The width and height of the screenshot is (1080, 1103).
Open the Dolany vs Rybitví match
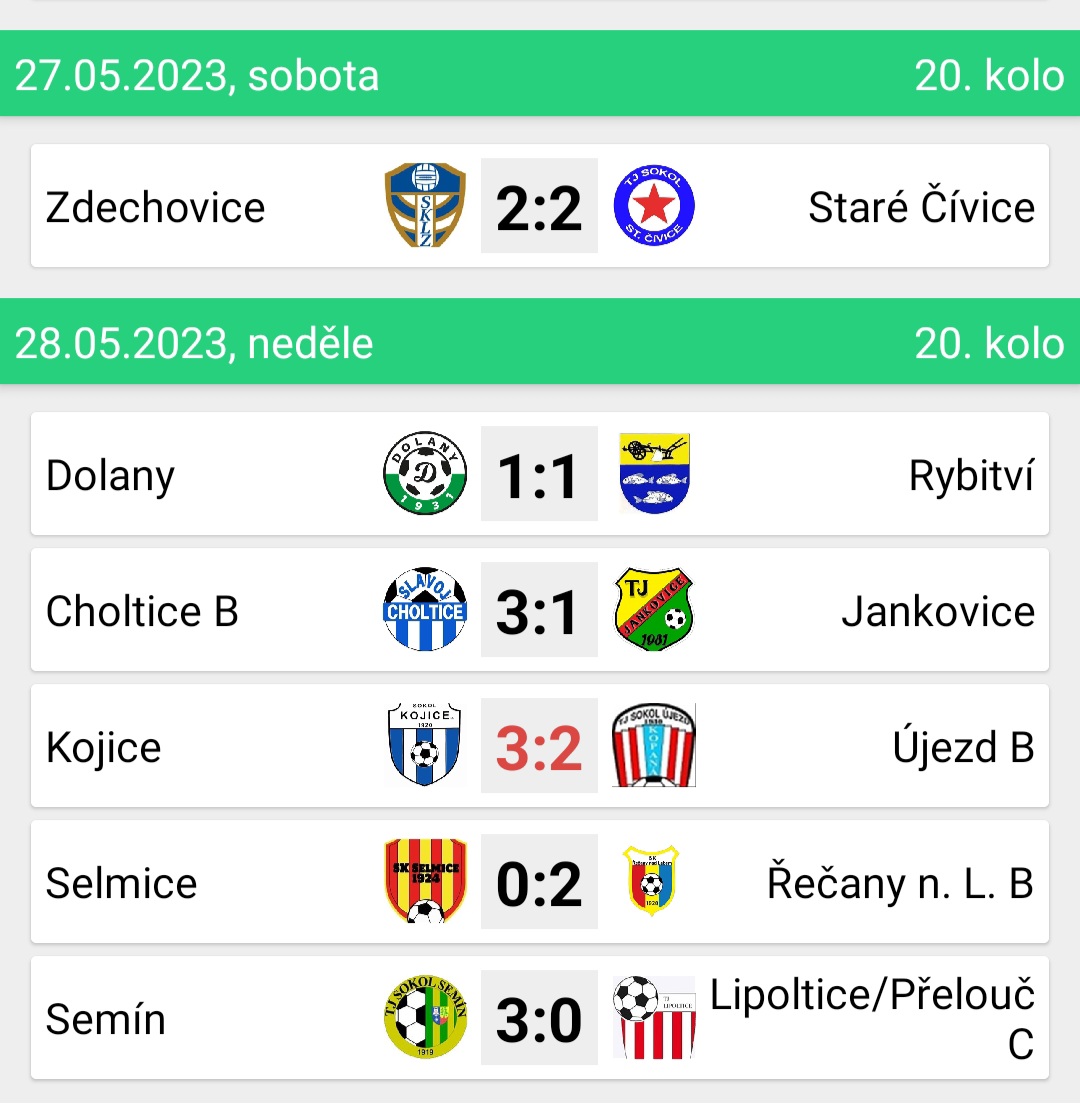(539, 474)
